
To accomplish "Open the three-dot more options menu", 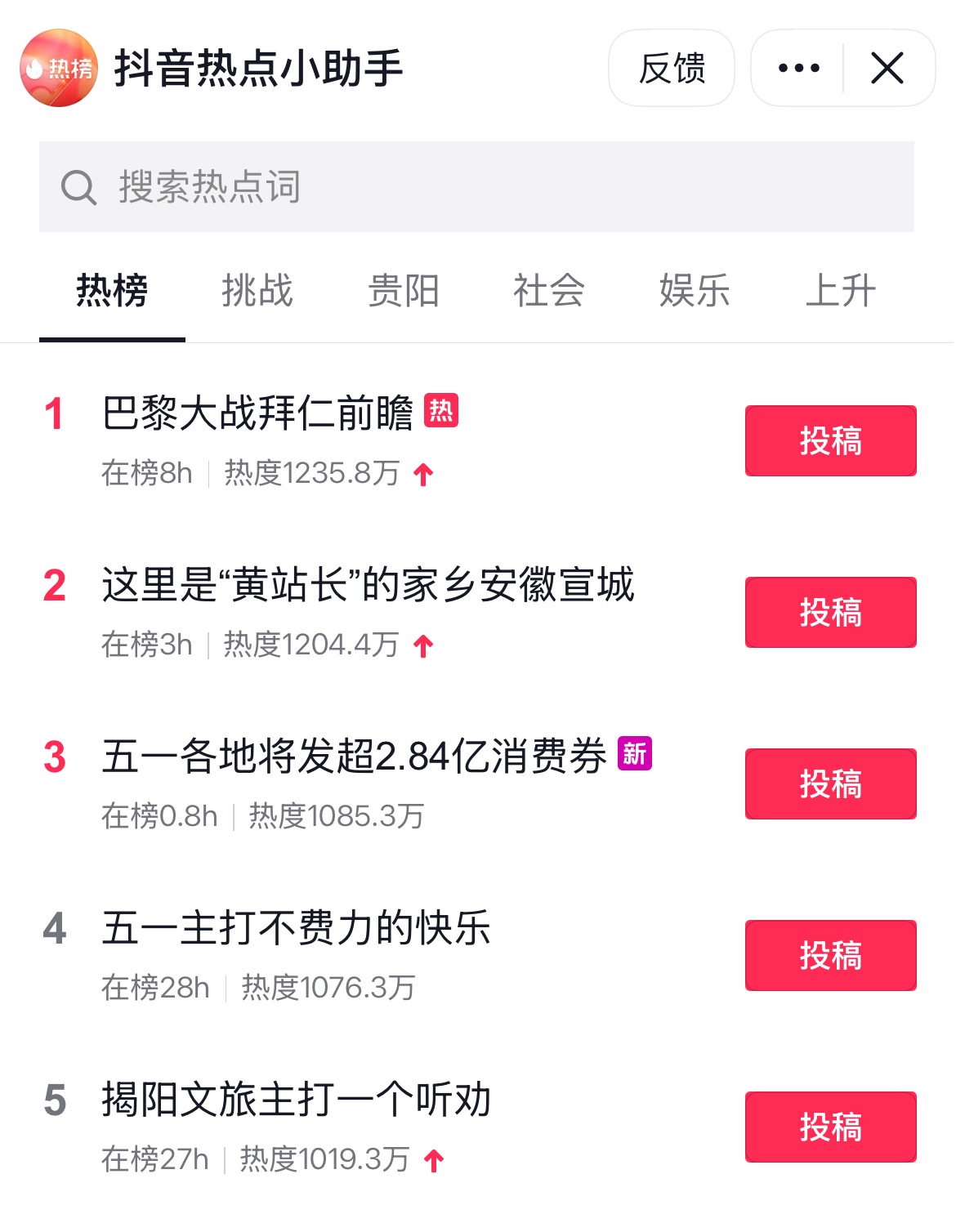I will point(798,69).
